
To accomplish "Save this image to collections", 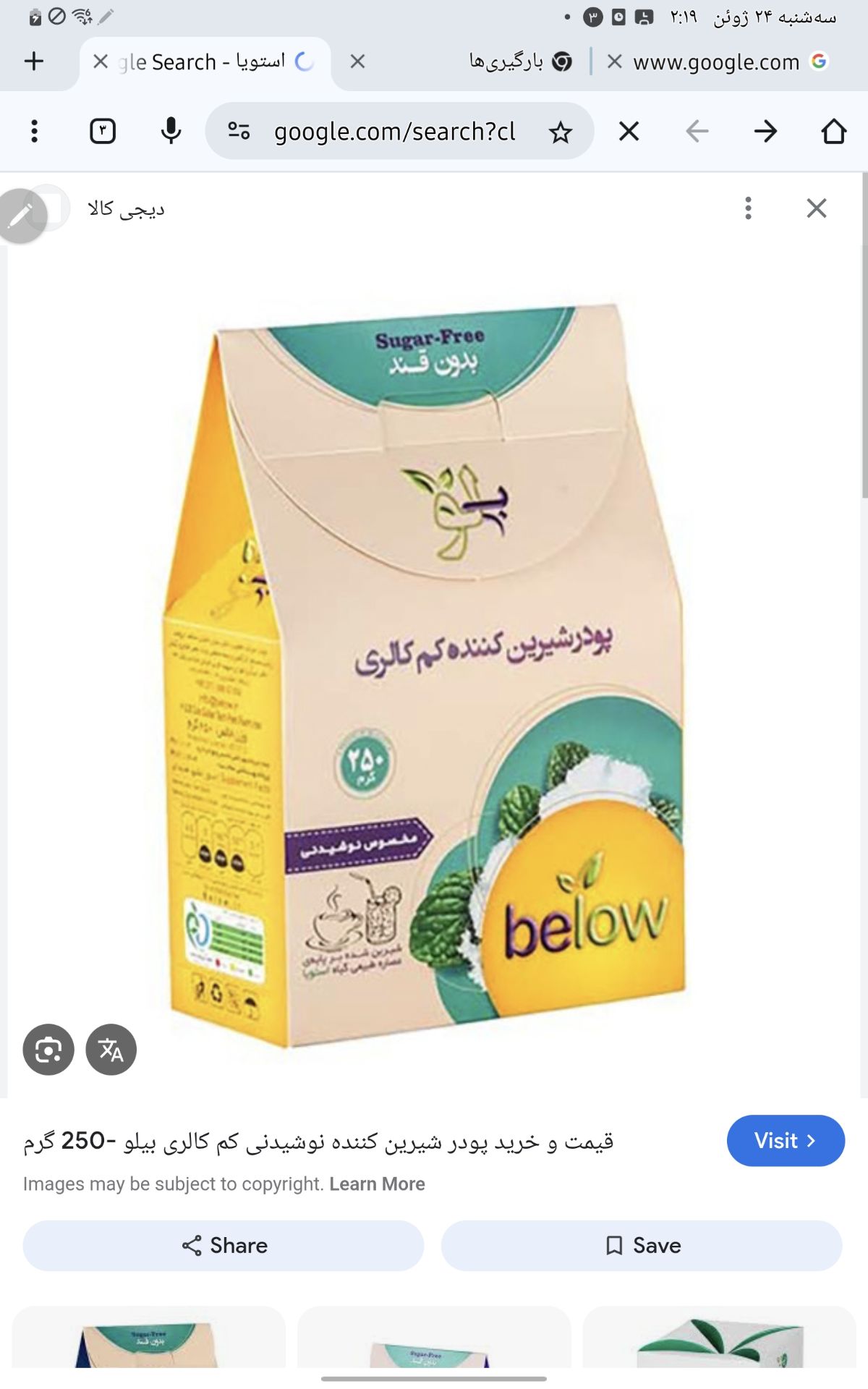I will [642, 1246].
